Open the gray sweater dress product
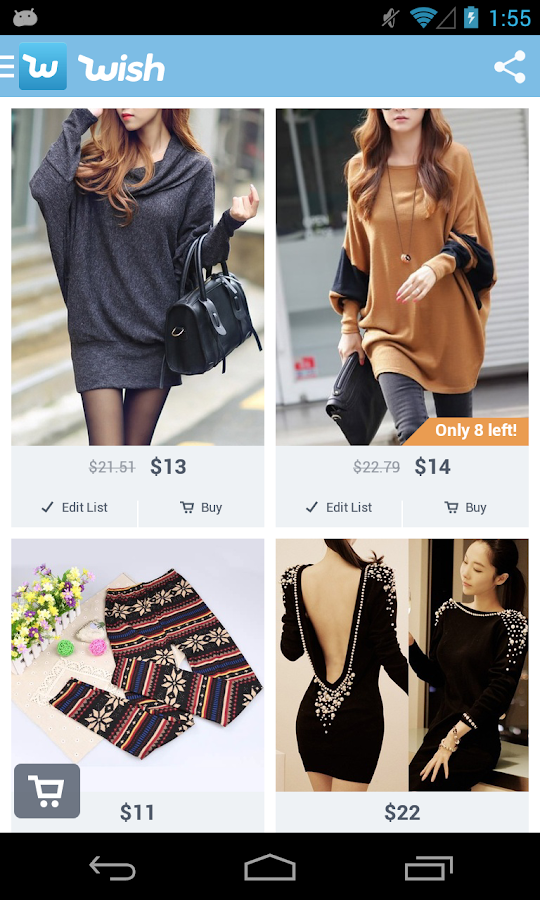The image size is (540, 900). coord(138,277)
